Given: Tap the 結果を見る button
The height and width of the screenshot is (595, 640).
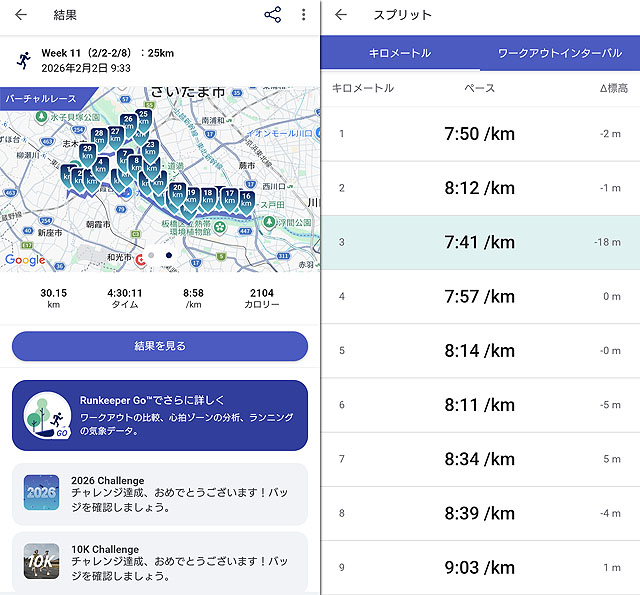Looking at the screenshot, I should click(160, 346).
